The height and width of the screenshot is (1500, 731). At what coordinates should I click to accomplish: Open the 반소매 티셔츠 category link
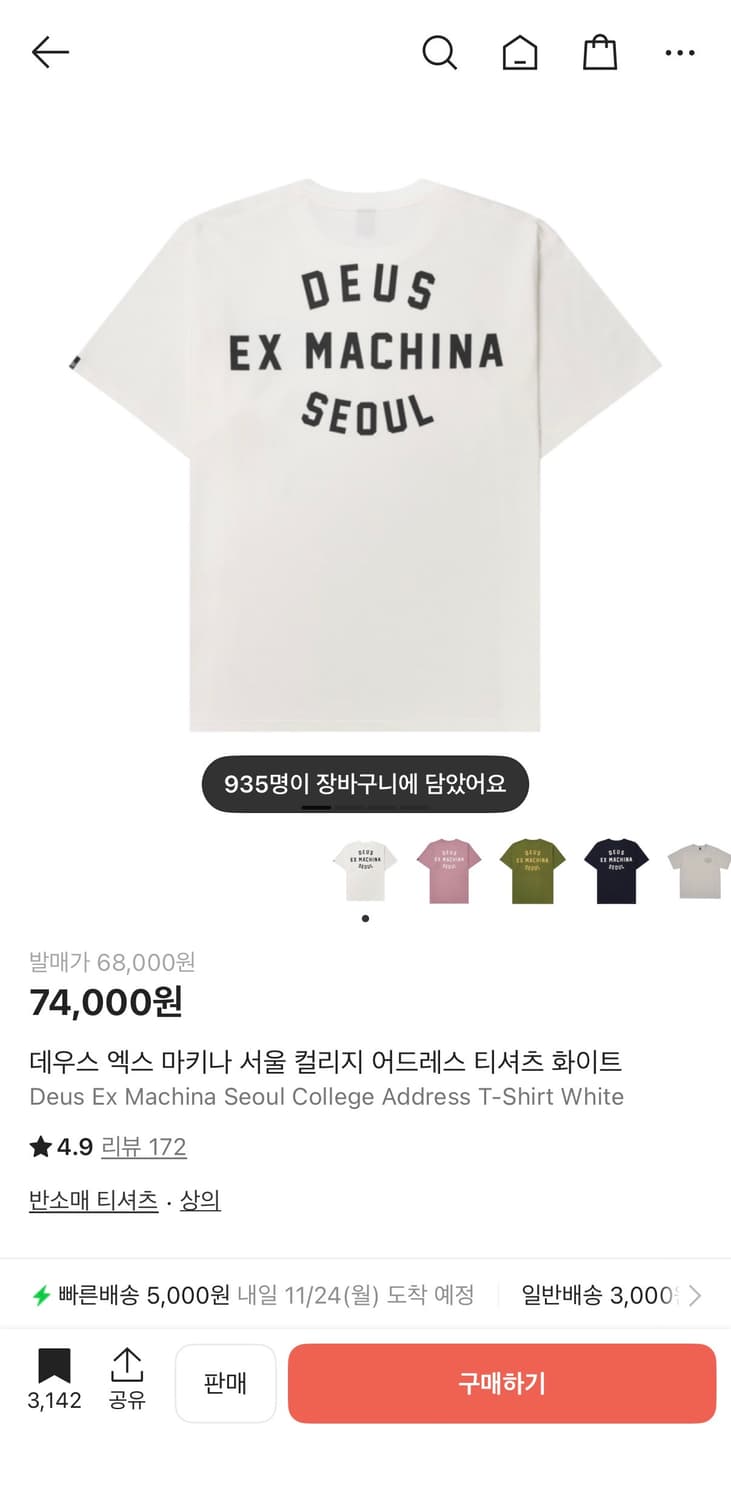(x=92, y=1199)
